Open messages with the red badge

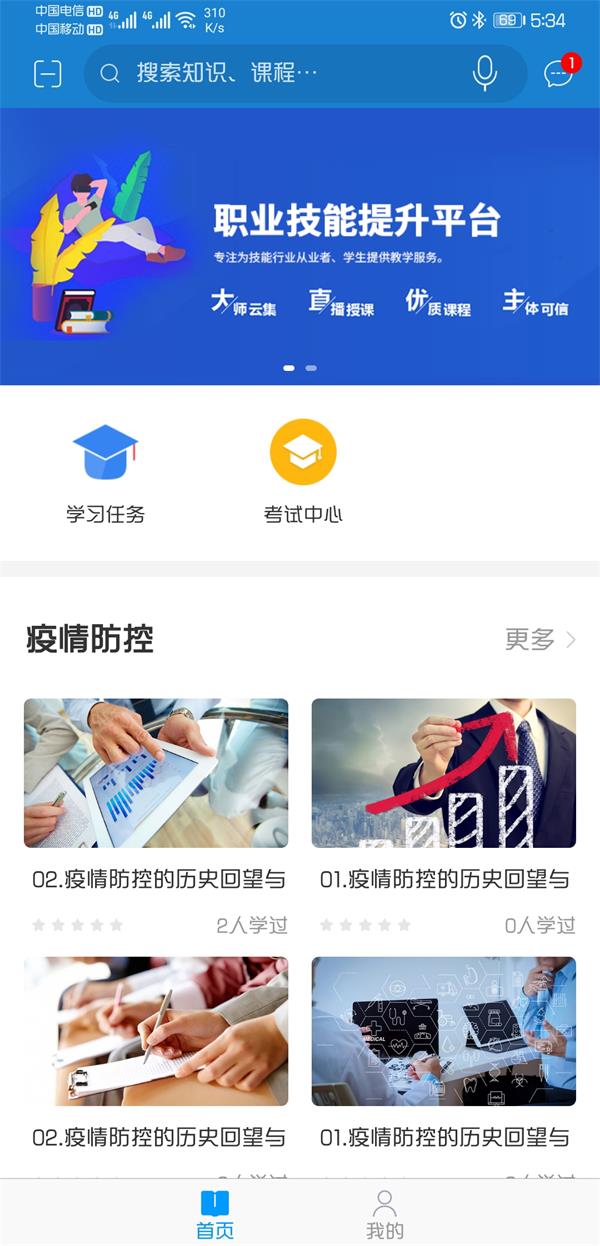pyautogui.click(x=558, y=73)
